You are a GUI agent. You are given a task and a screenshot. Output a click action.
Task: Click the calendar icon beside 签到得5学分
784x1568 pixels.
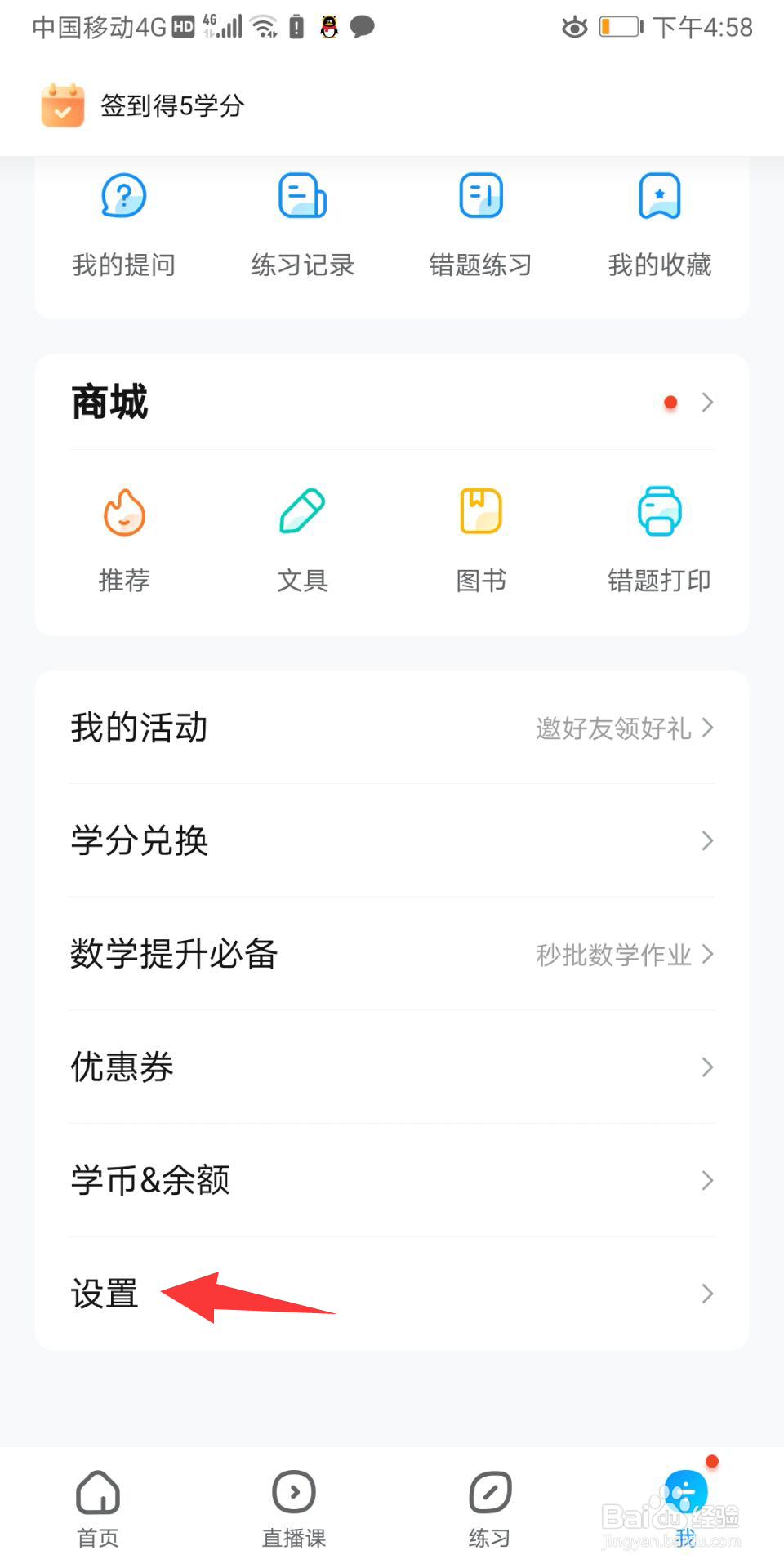62,105
